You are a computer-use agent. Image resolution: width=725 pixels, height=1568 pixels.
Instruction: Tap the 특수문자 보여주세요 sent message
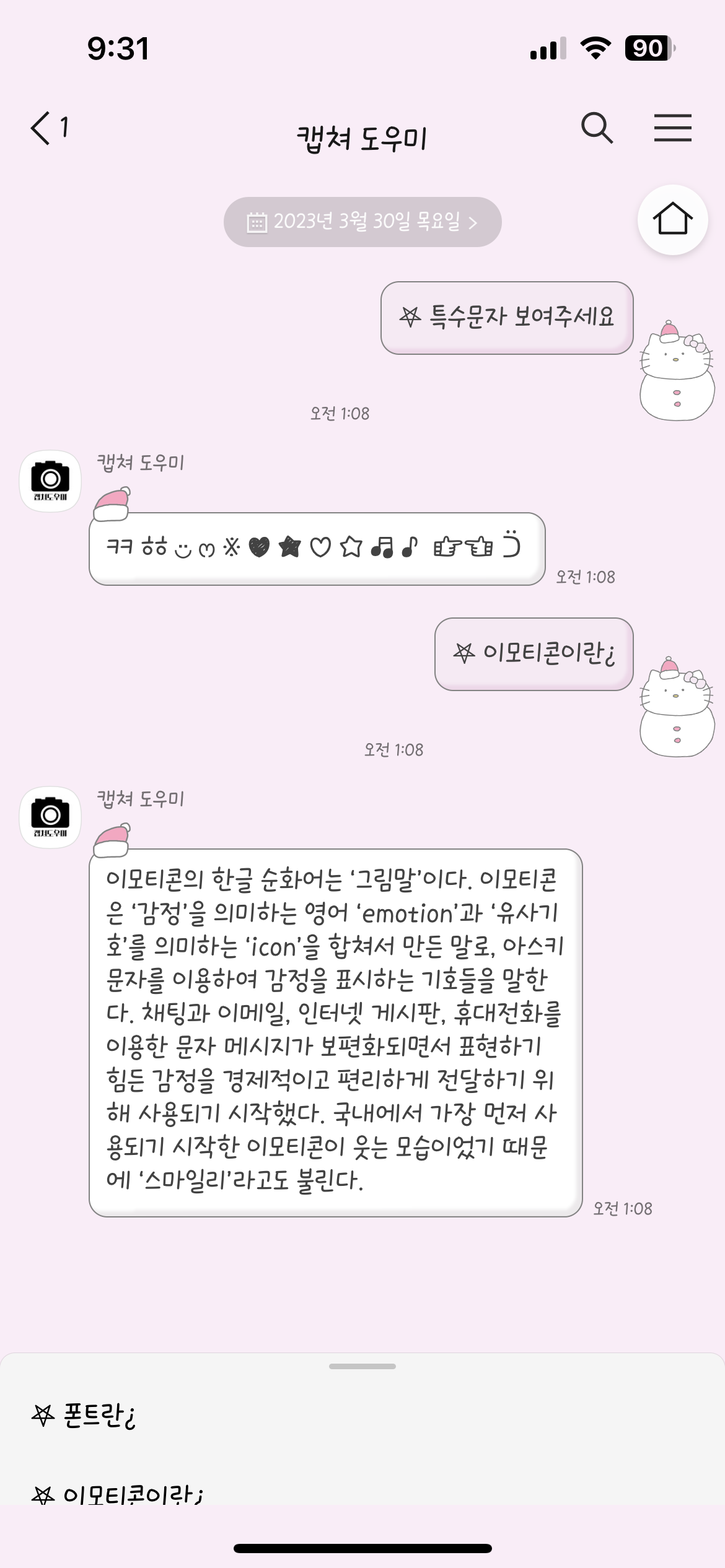508,318
